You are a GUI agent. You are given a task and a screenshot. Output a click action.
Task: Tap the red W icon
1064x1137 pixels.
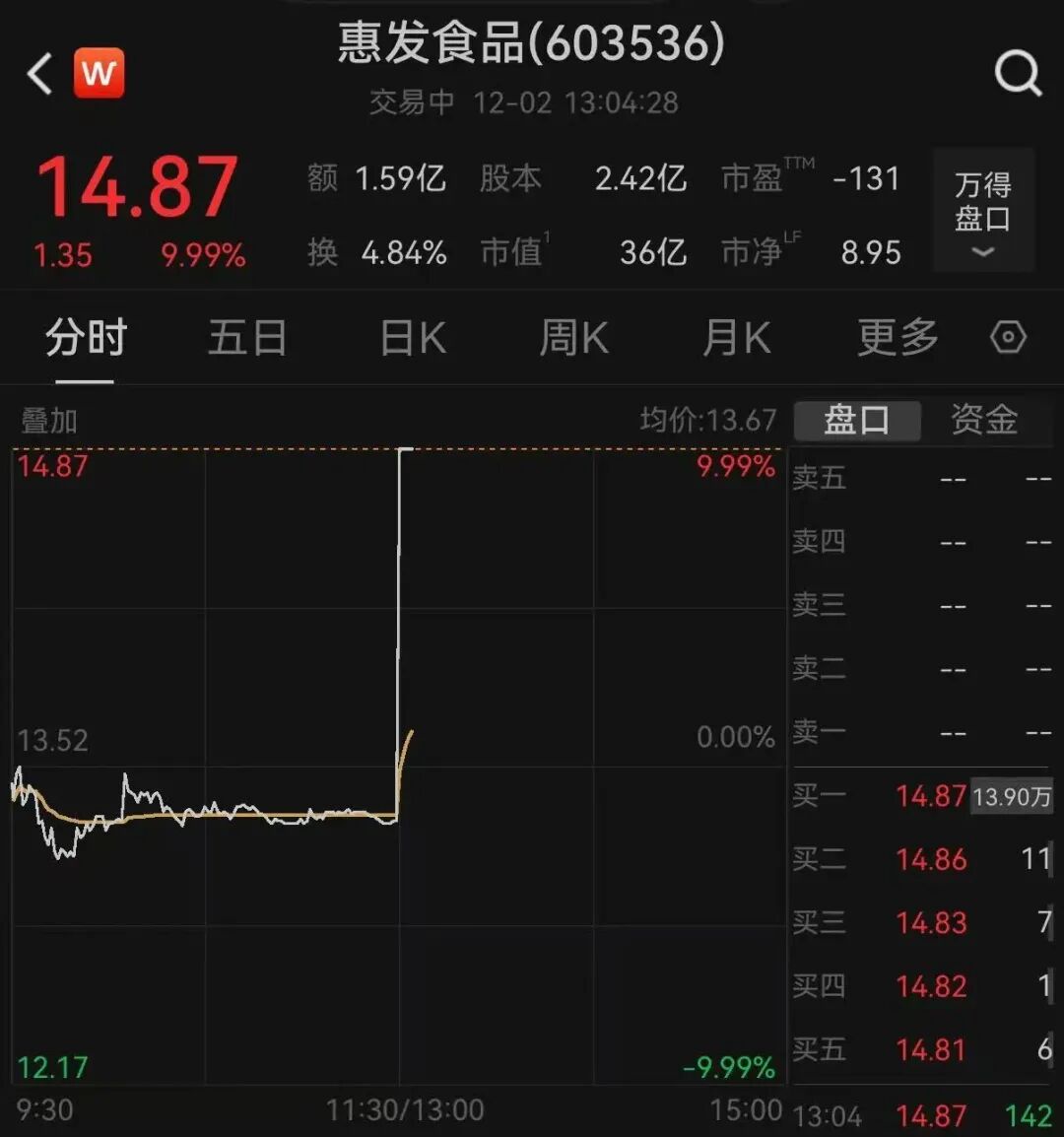coord(100,73)
